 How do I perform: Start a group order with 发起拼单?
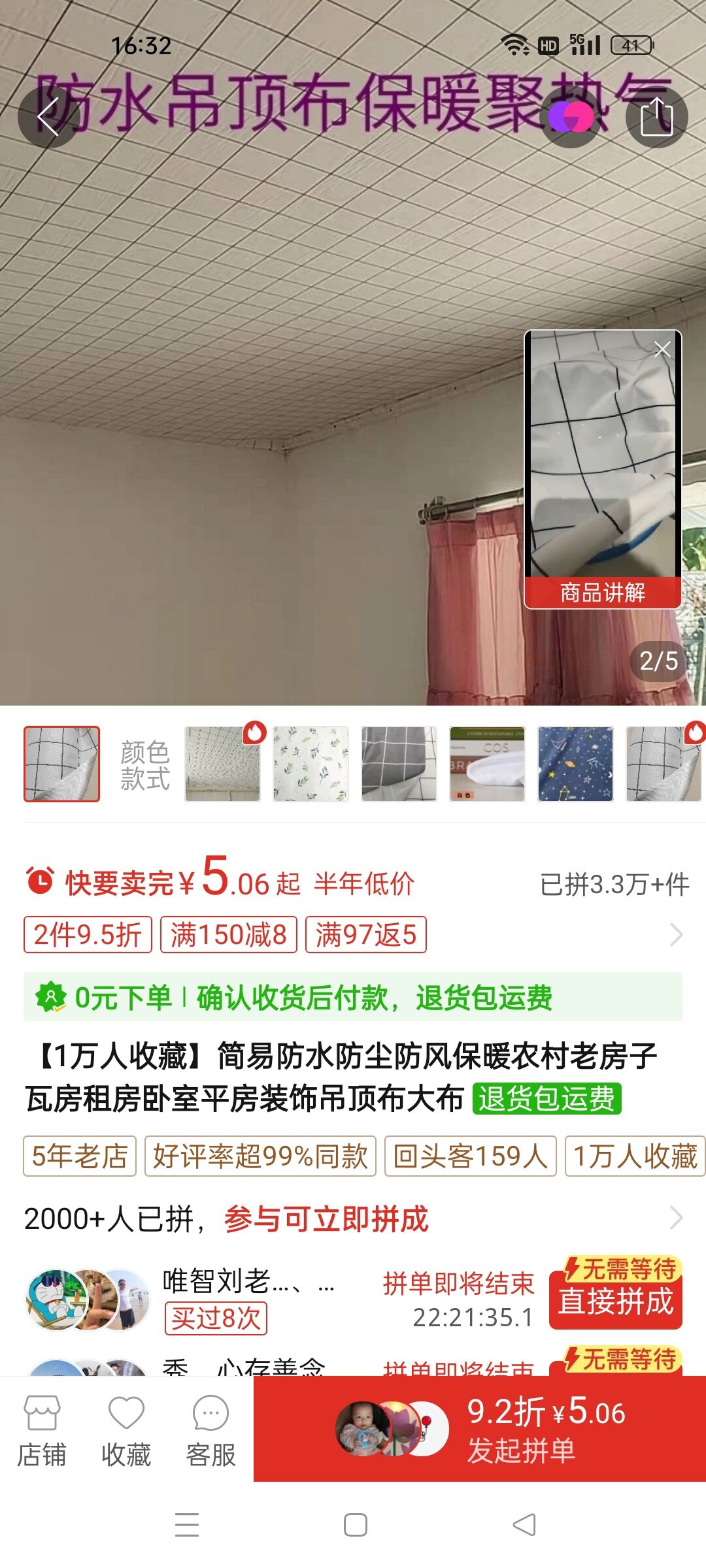coord(480,1429)
